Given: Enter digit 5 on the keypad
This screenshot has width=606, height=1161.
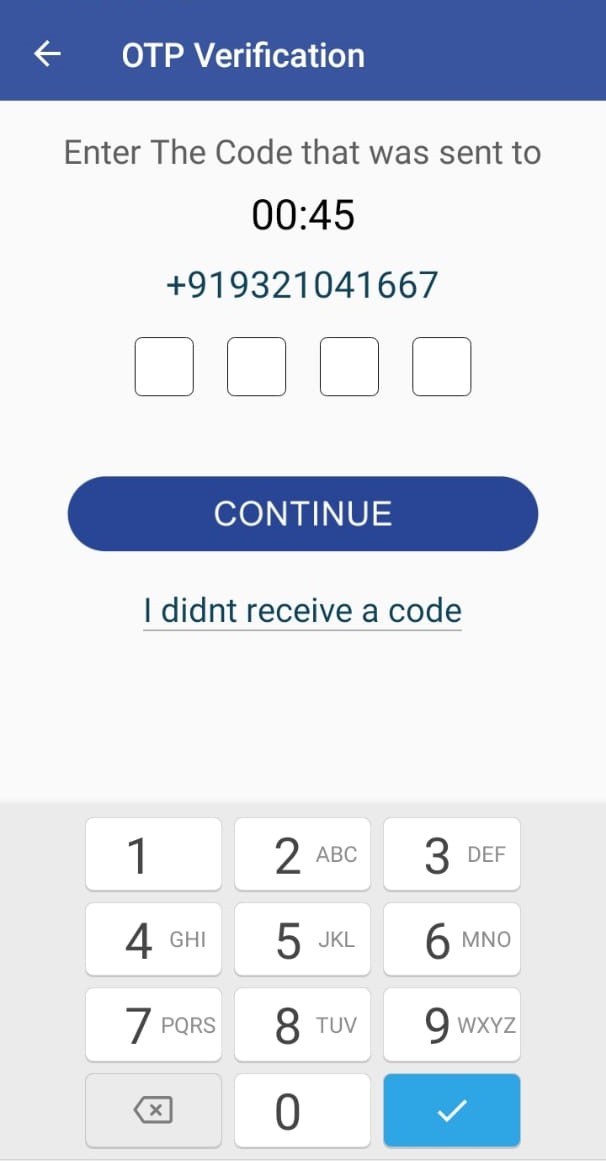Looking at the screenshot, I should tap(302, 940).
